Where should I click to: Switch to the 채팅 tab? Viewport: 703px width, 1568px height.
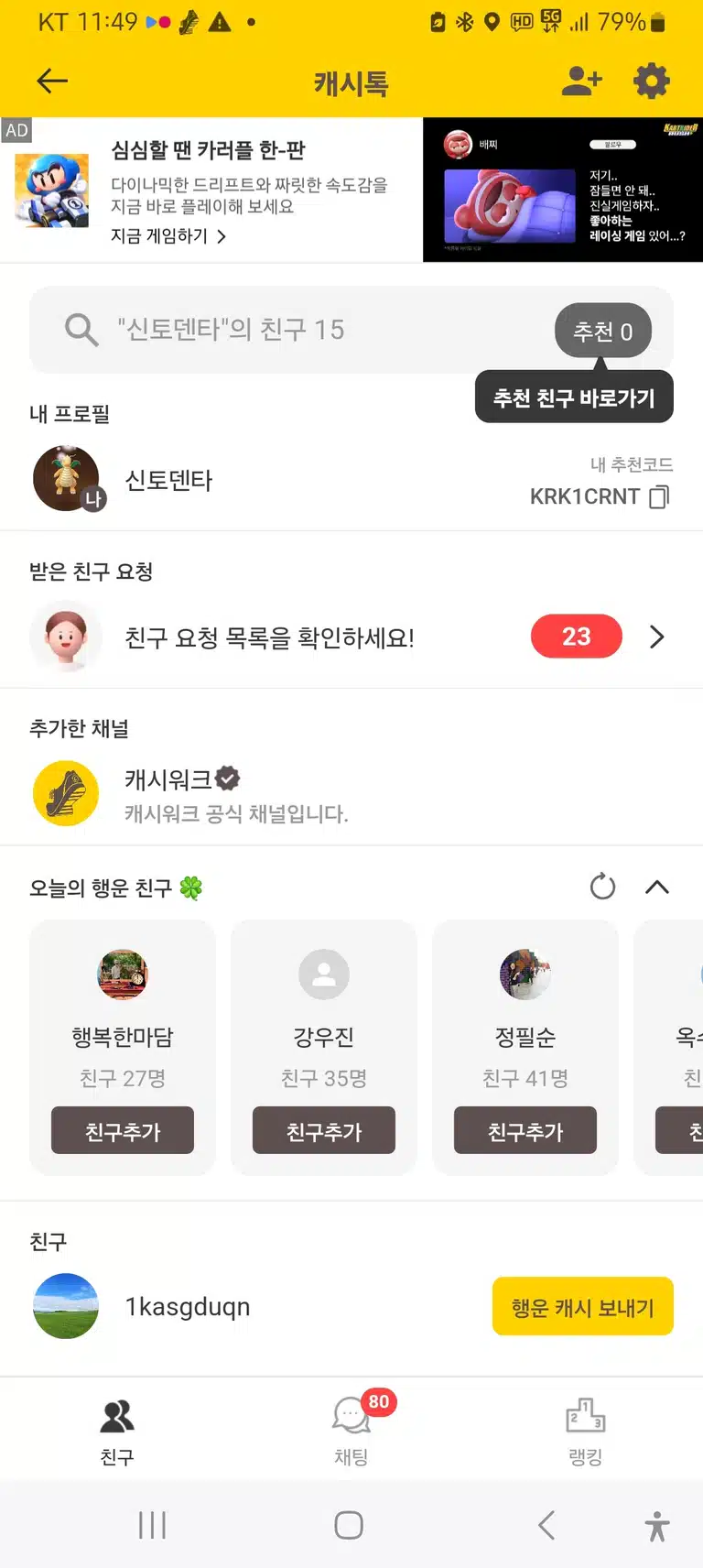tap(351, 1429)
